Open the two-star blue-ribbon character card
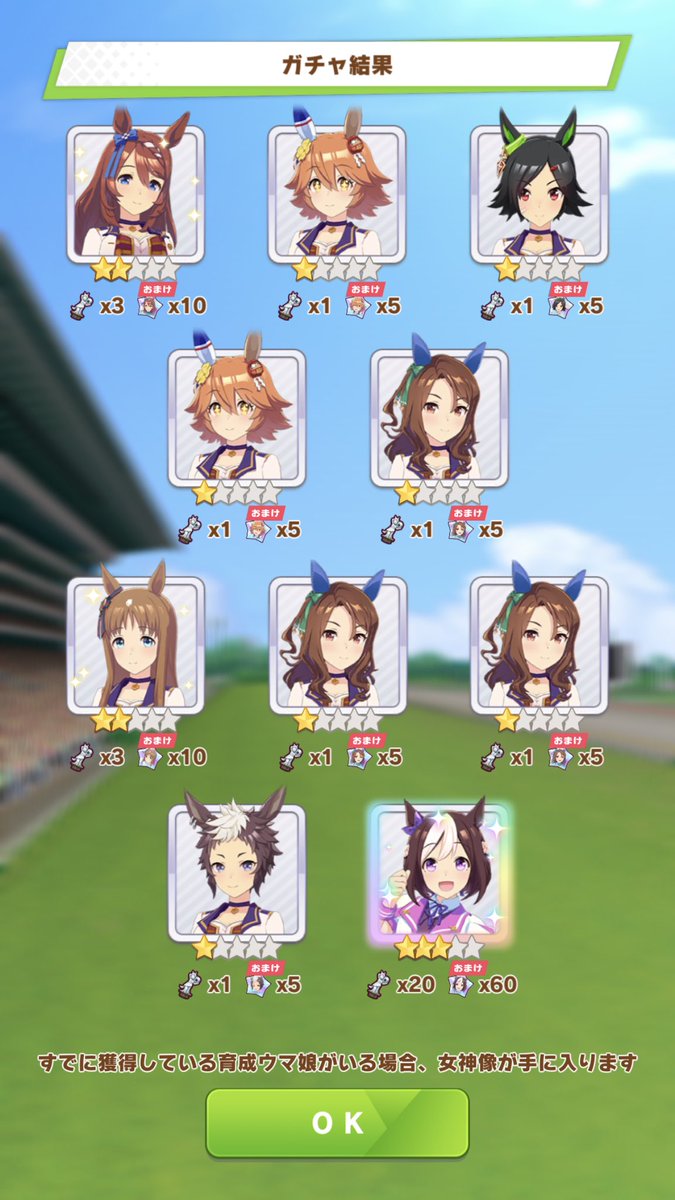This screenshot has width=675, height=1200. 136,192
